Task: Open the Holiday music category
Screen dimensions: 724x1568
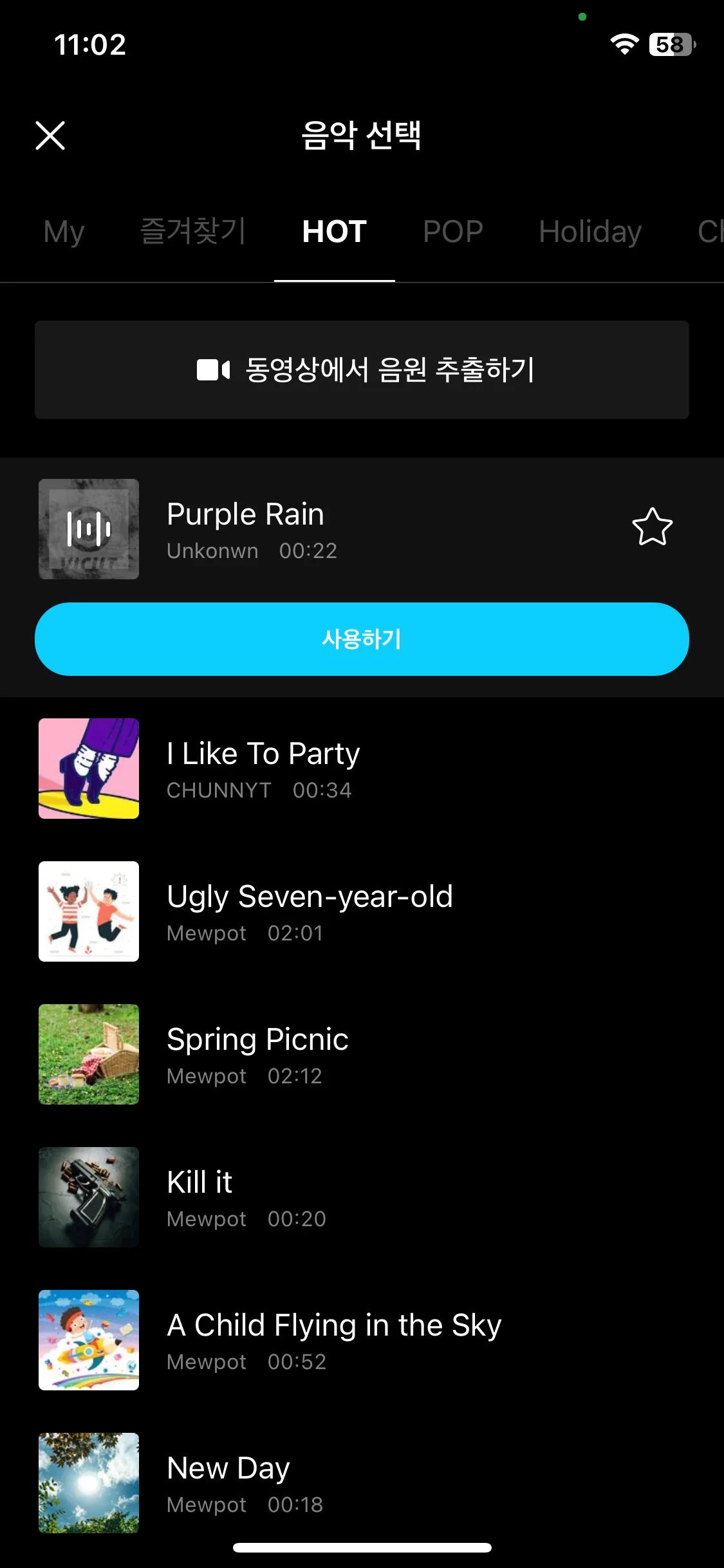Action: click(x=589, y=232)
